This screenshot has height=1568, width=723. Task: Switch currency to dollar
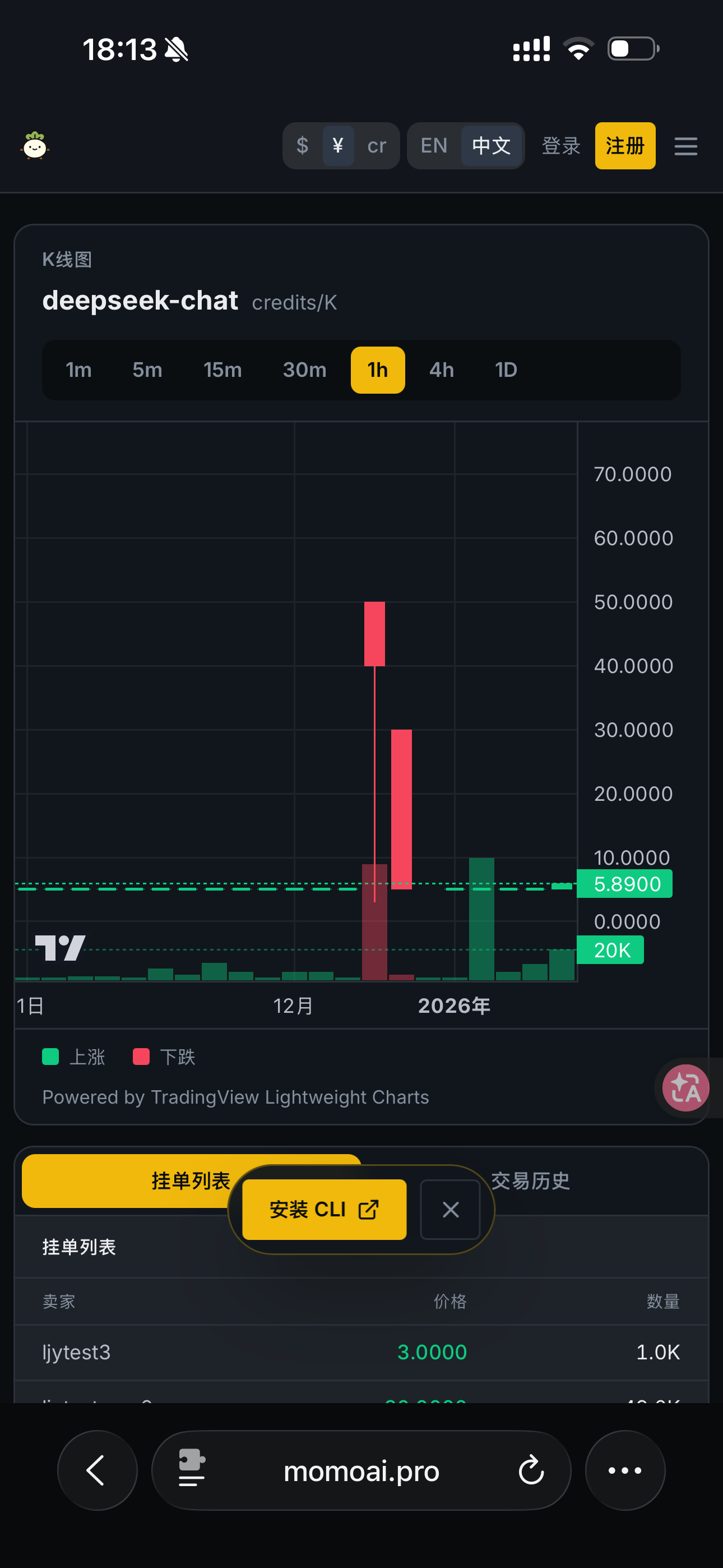[303, 146]
